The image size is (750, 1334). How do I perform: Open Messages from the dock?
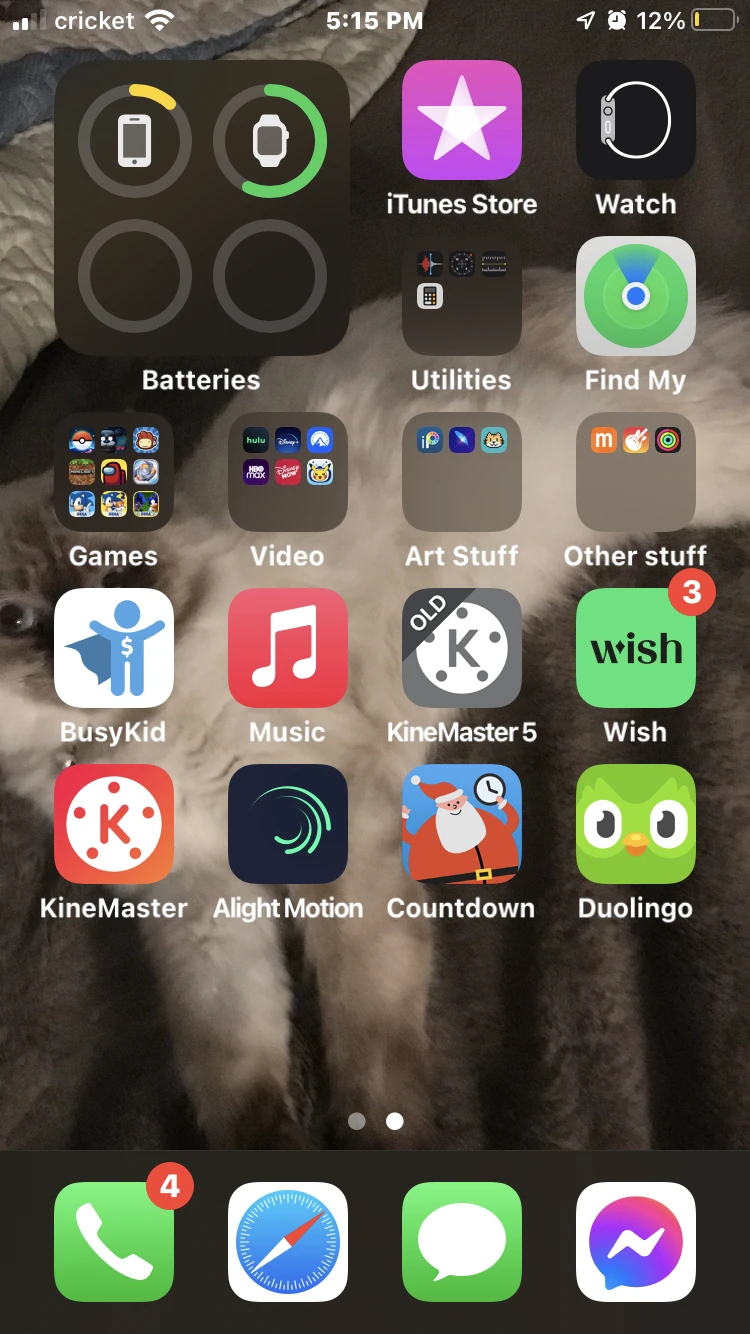point(462,1240)
